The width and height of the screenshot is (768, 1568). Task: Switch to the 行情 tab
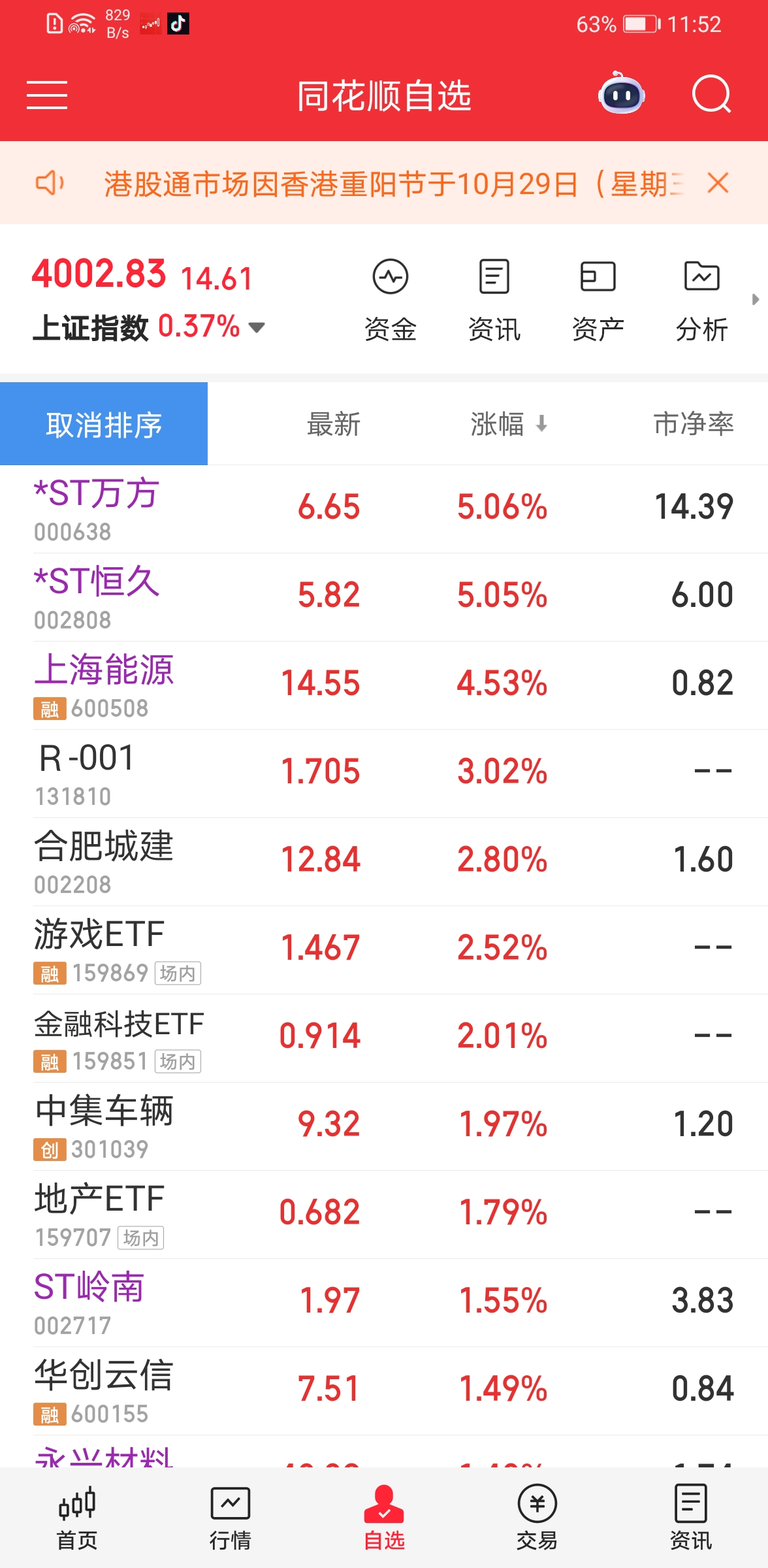(230, 1518)
